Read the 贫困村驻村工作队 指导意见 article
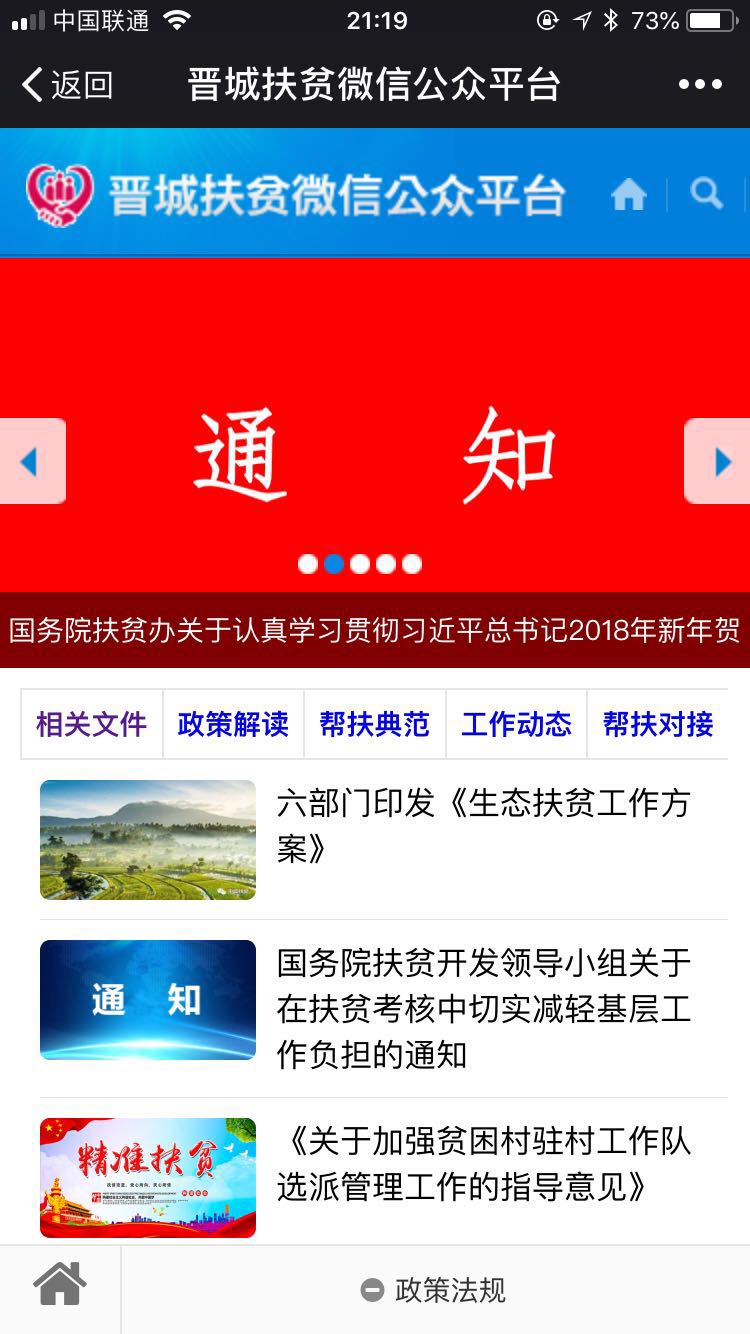 coord(484,1164)
